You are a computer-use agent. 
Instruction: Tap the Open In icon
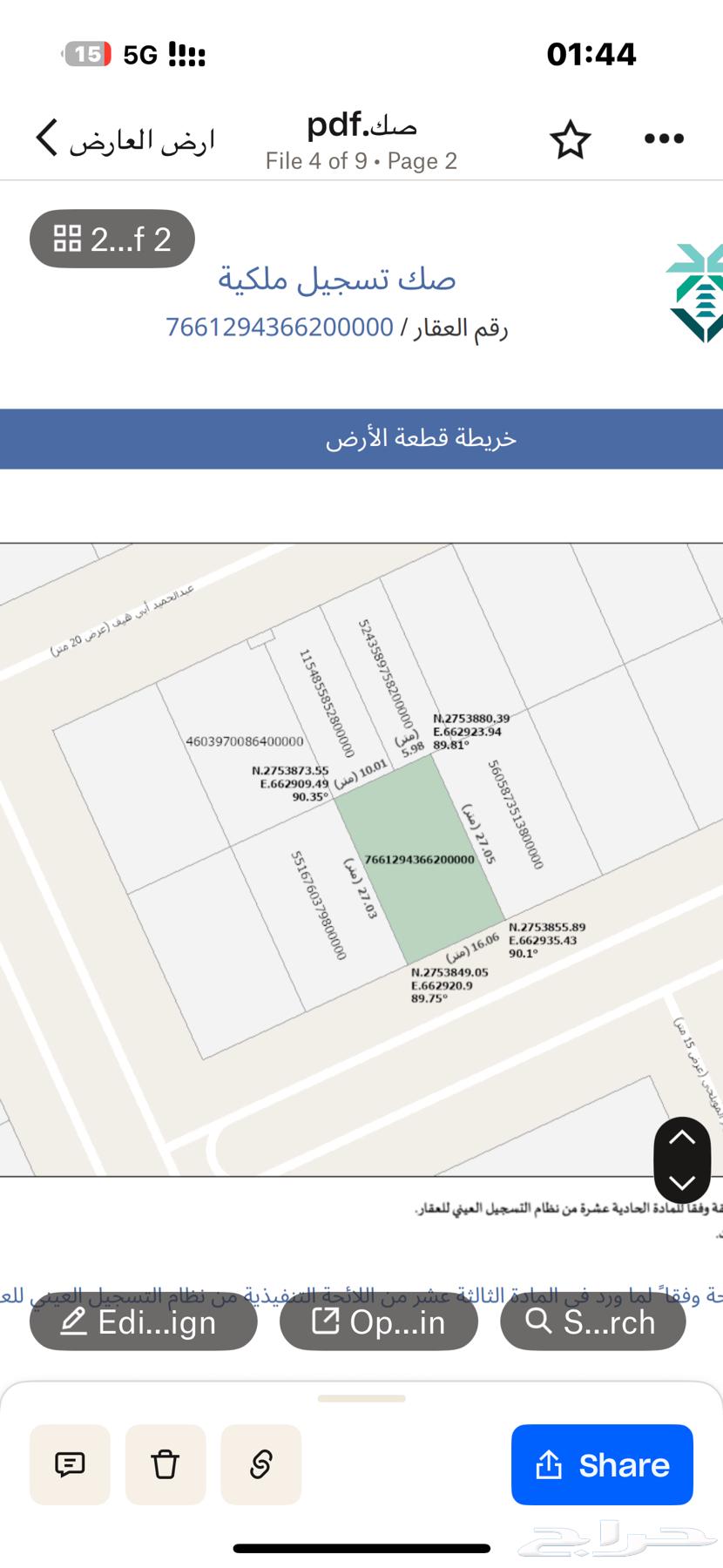click(324, 1321)
